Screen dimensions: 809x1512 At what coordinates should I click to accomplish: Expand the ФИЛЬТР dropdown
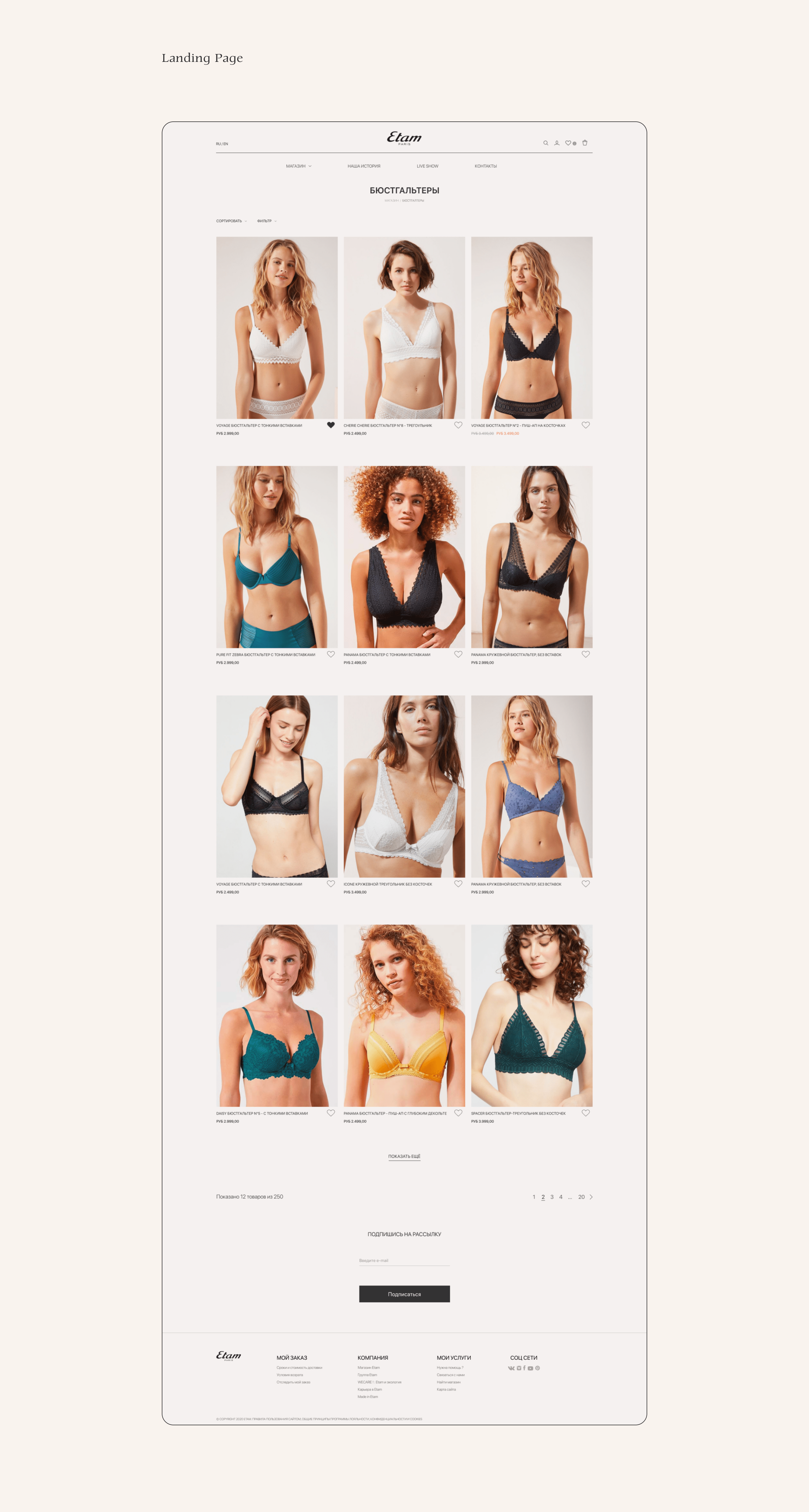(267, 221)
